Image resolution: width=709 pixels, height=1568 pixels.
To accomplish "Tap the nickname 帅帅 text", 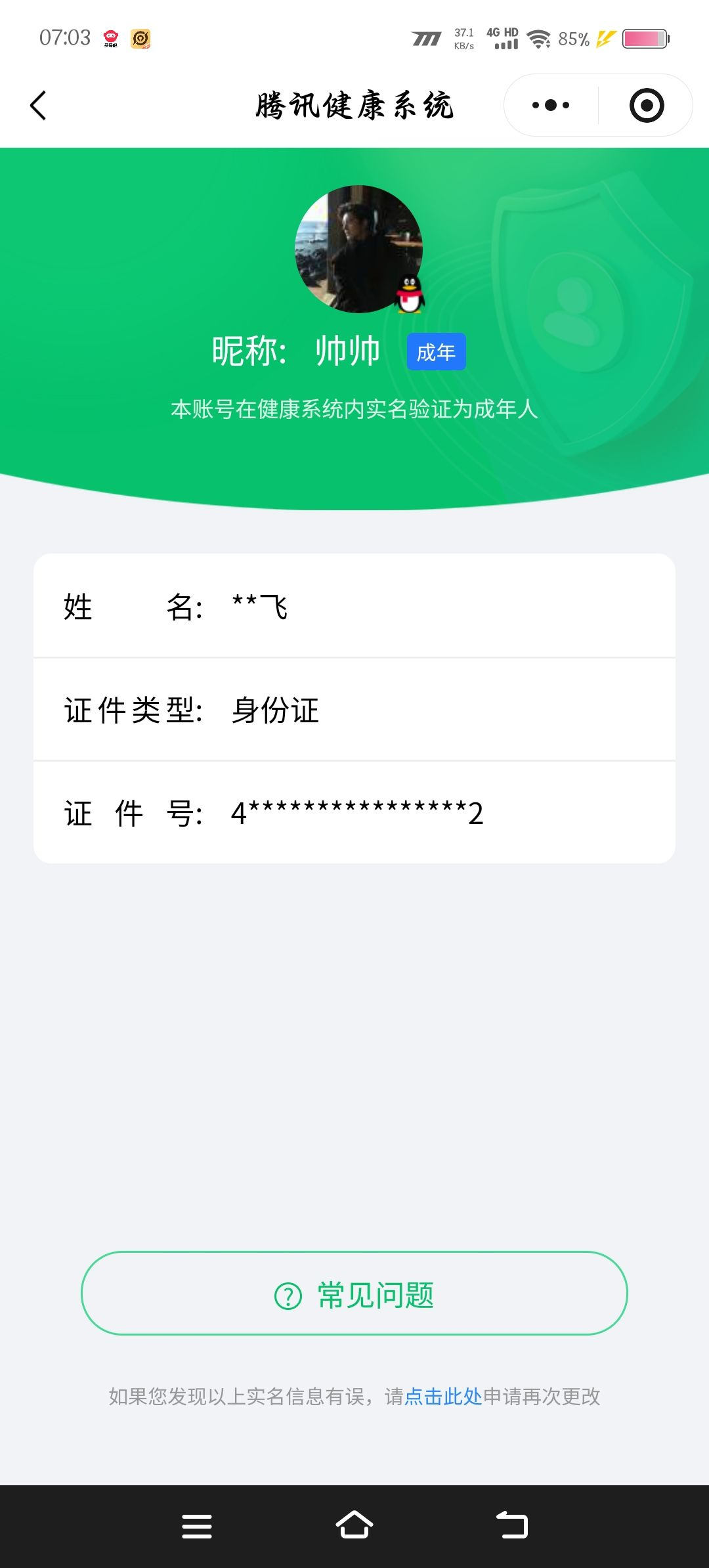I will click(x=346, y=350).
